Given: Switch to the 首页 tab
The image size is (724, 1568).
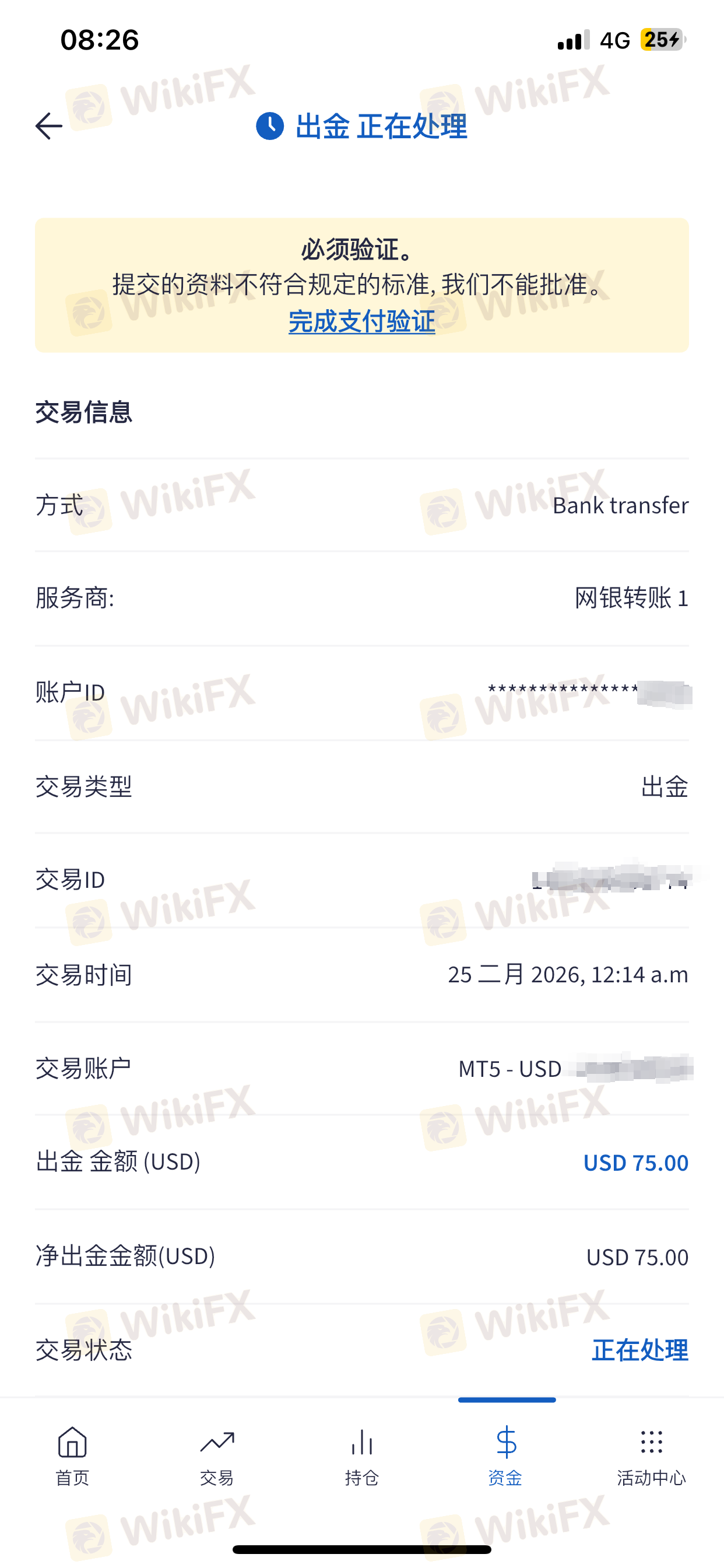Looking at the screenshot, I should (72, 1455).
